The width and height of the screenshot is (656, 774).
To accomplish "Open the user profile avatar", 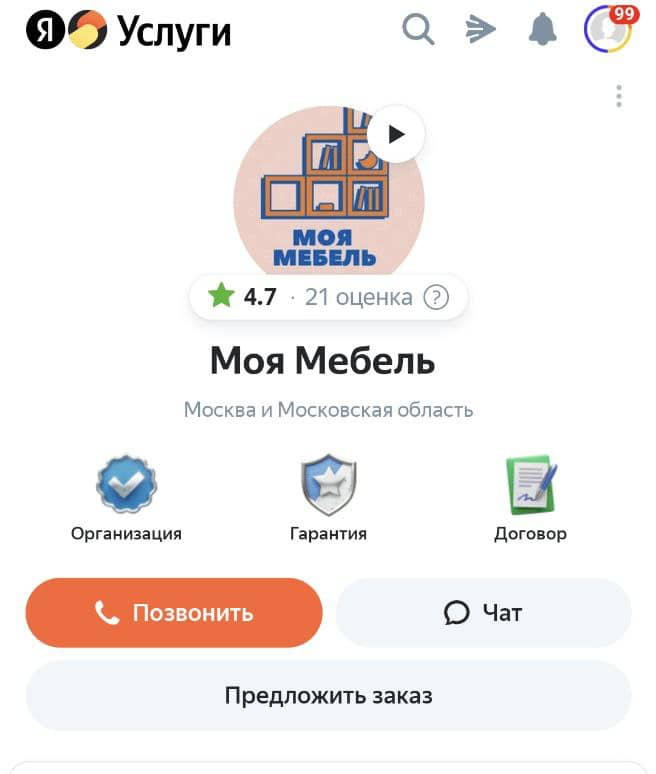I will click(x=608, y=29).
